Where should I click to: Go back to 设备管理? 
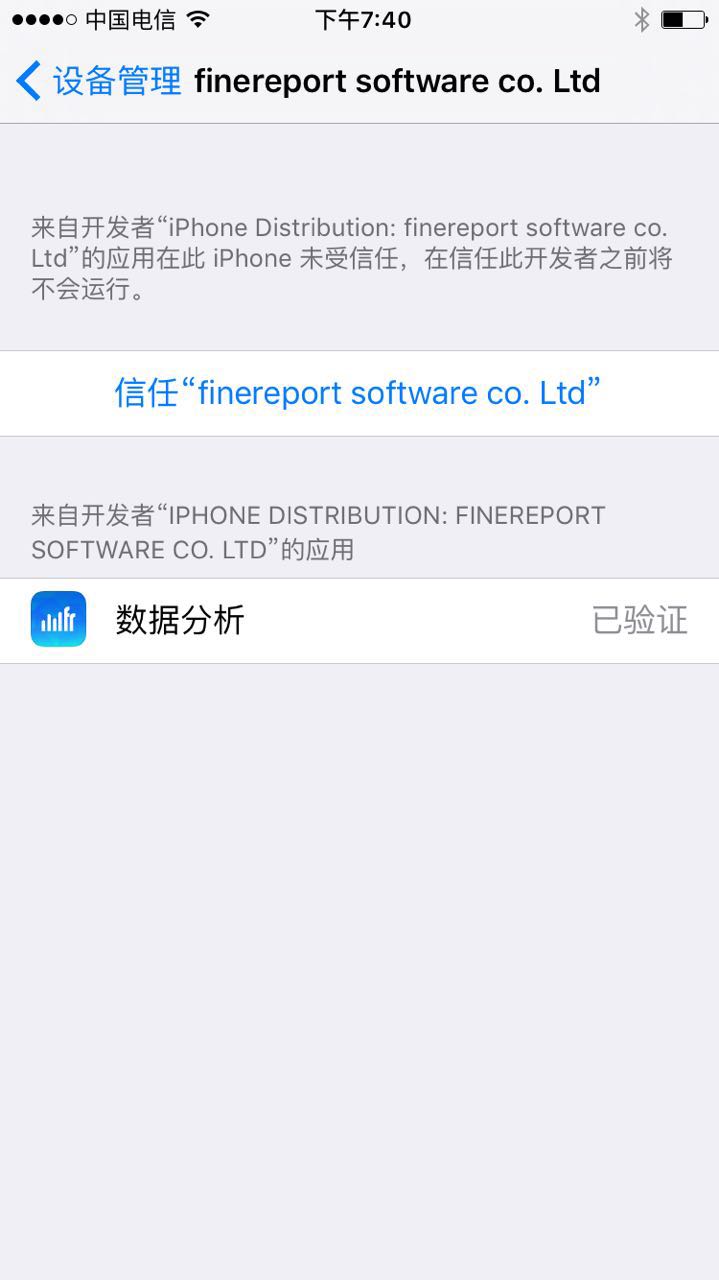pos(99,81)
